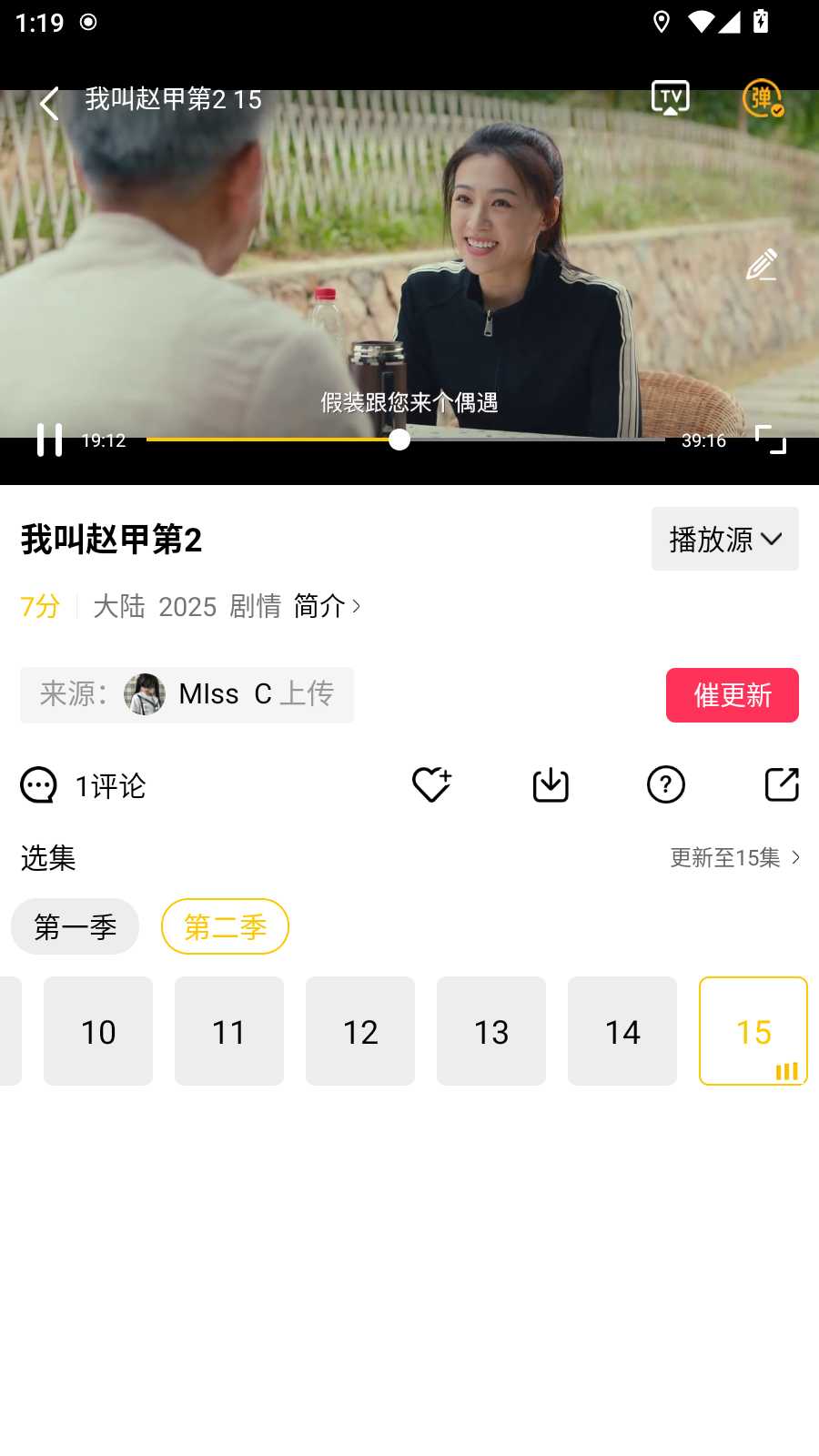Open the help question mark icon
The height and width of the screenshot is (1456, 819).
665,784
